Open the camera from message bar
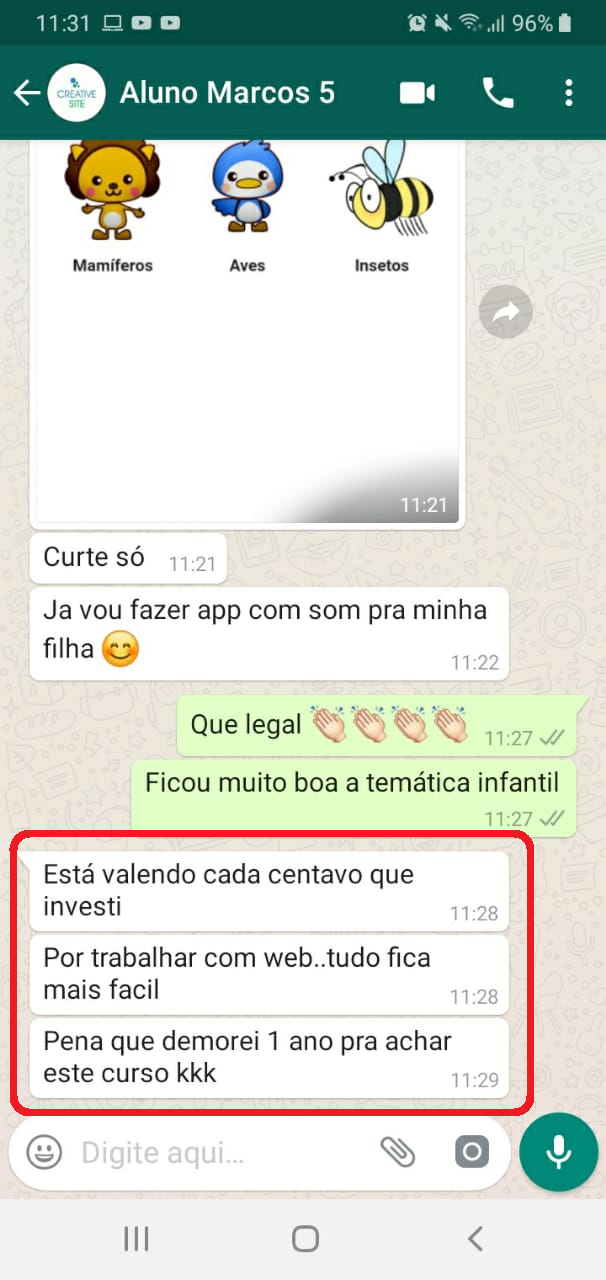Screen dimensions: 606x1280 click(472, 1153)
